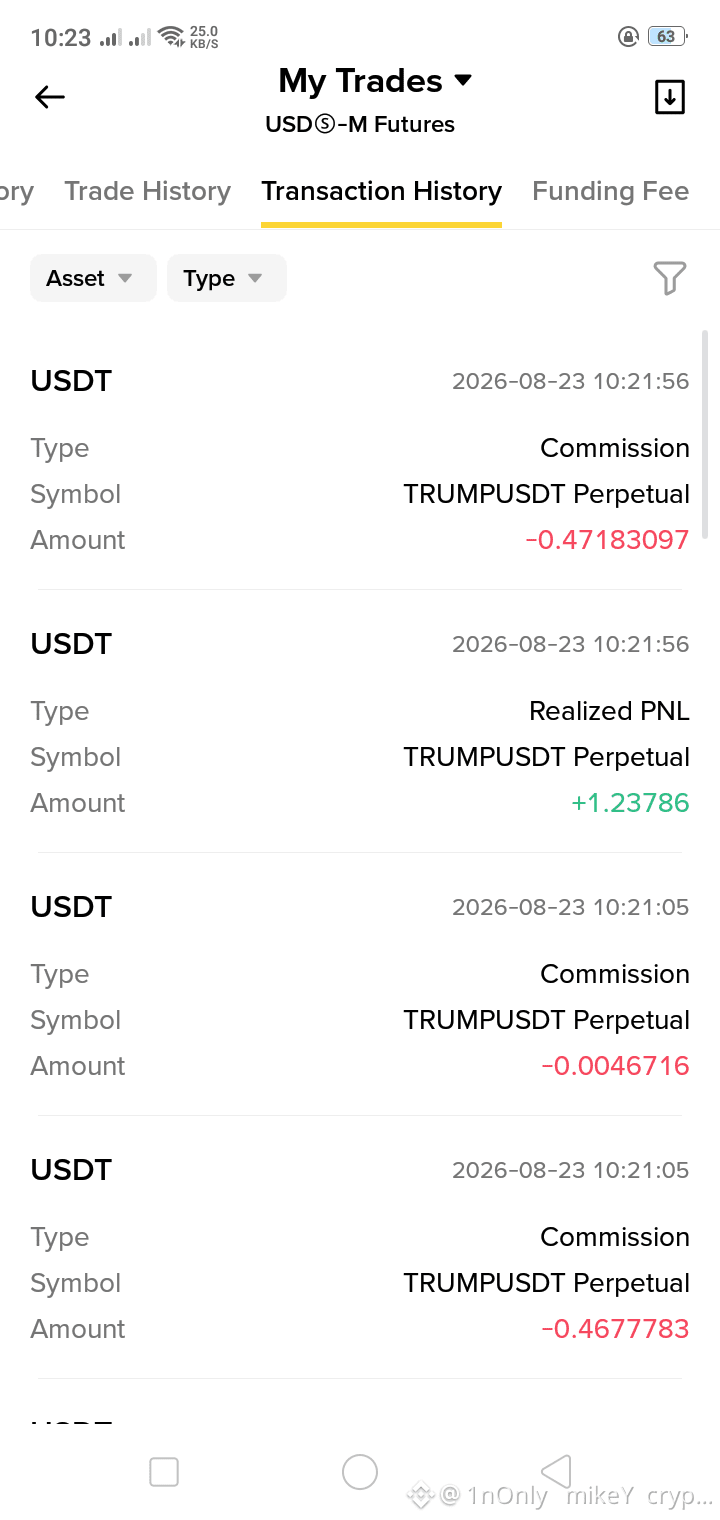Image resolution: width=720 pixels, height=1520 pixels.
Task: Tap the download export icon
Action: [x=669, y=97]
